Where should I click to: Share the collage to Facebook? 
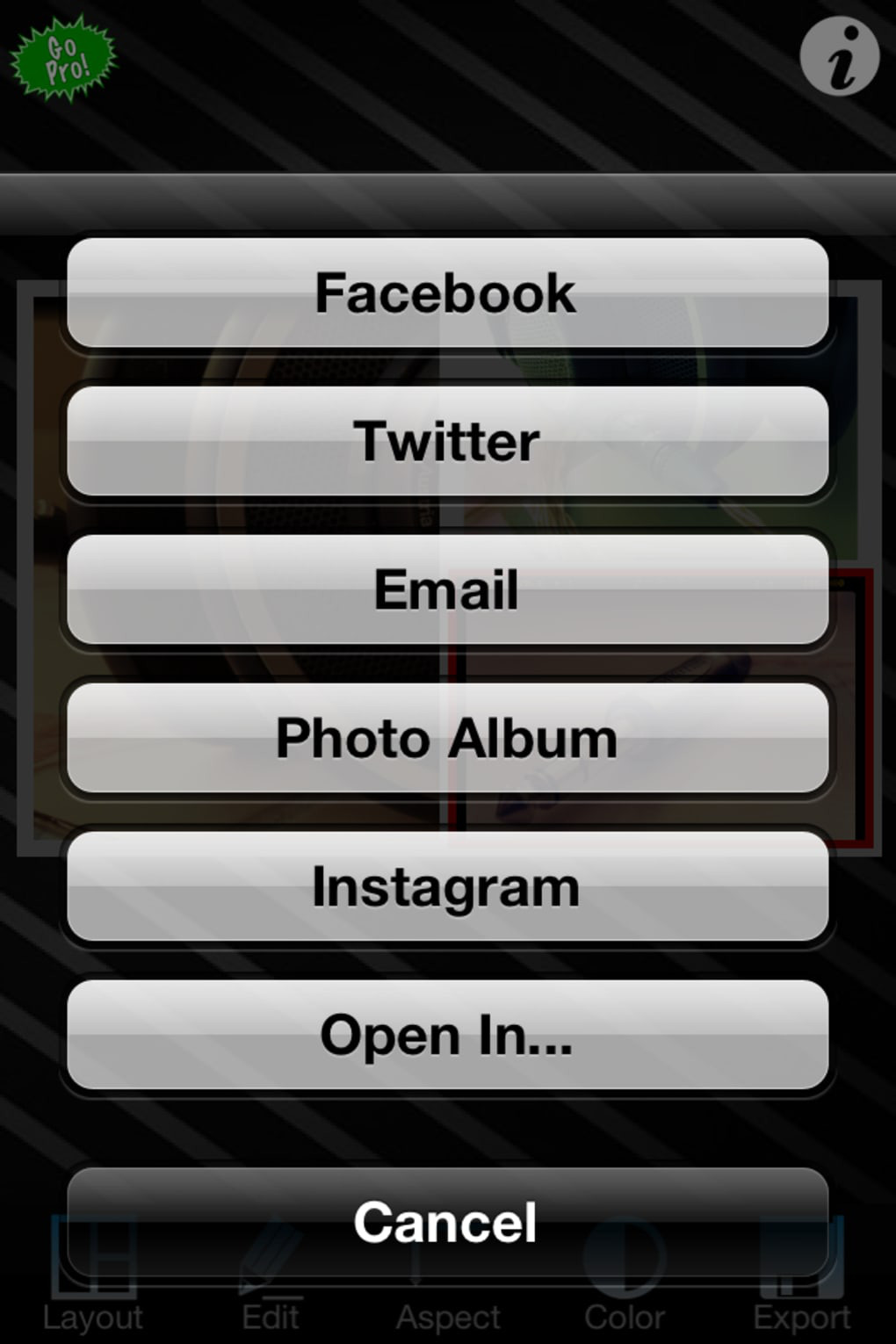click(x=447, y=293)
